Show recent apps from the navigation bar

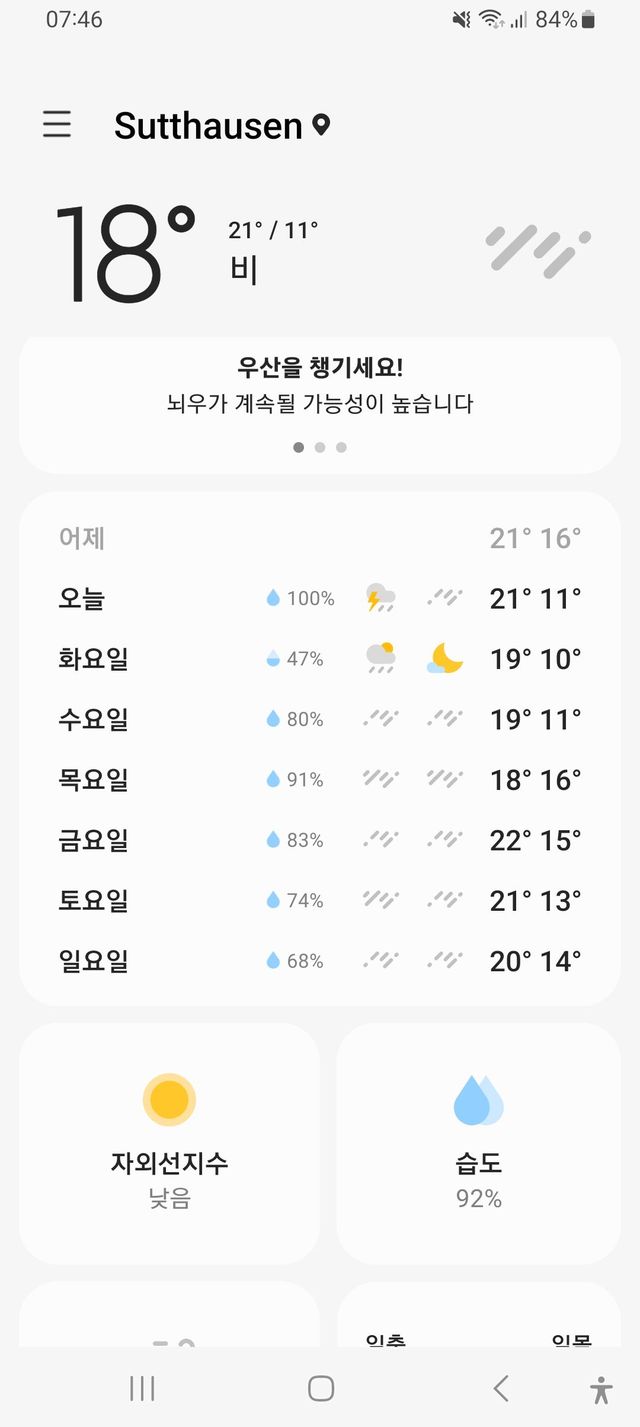142,1388
